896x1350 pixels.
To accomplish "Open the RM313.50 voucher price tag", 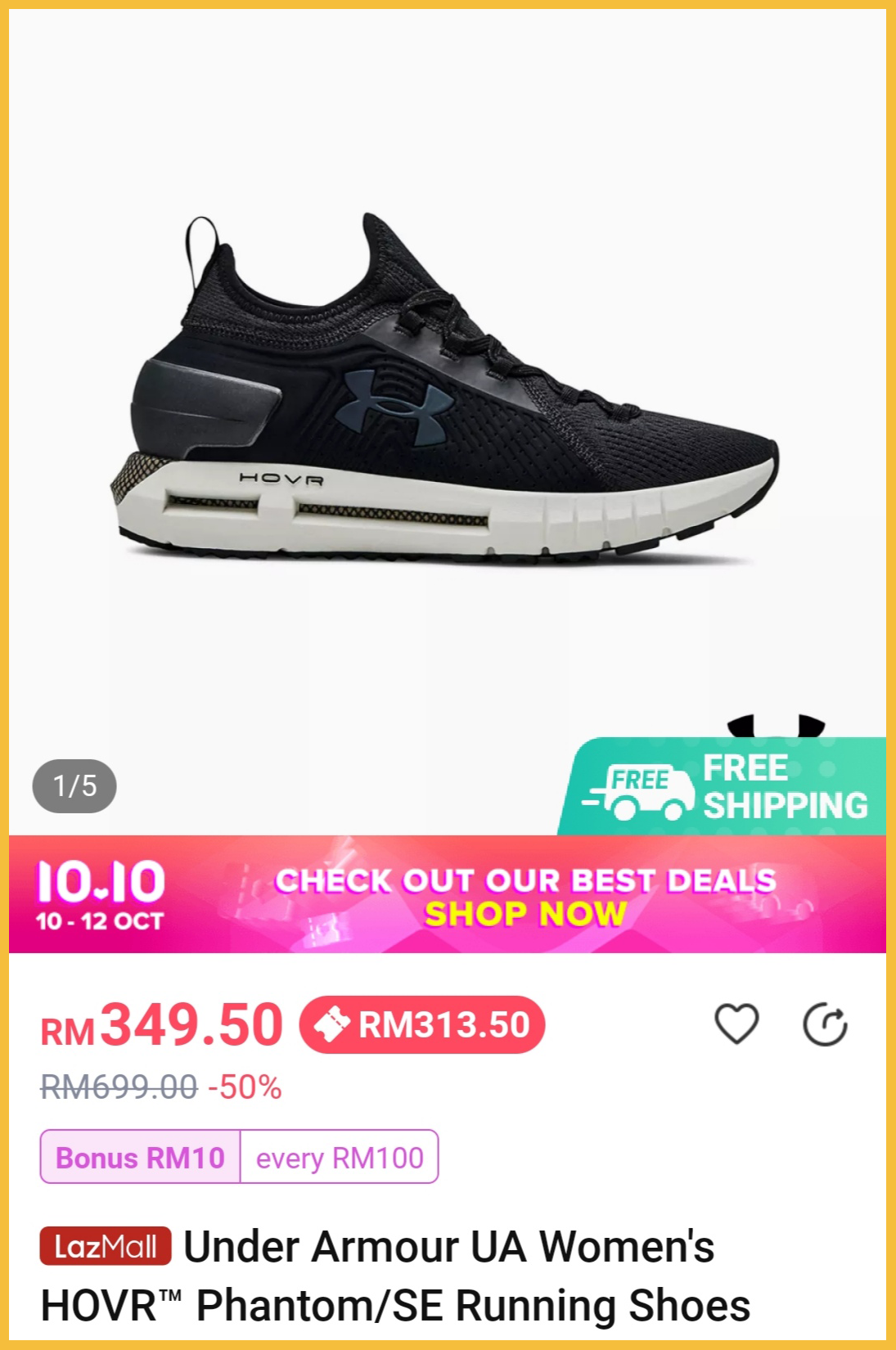I will [x=422, y=1024].
